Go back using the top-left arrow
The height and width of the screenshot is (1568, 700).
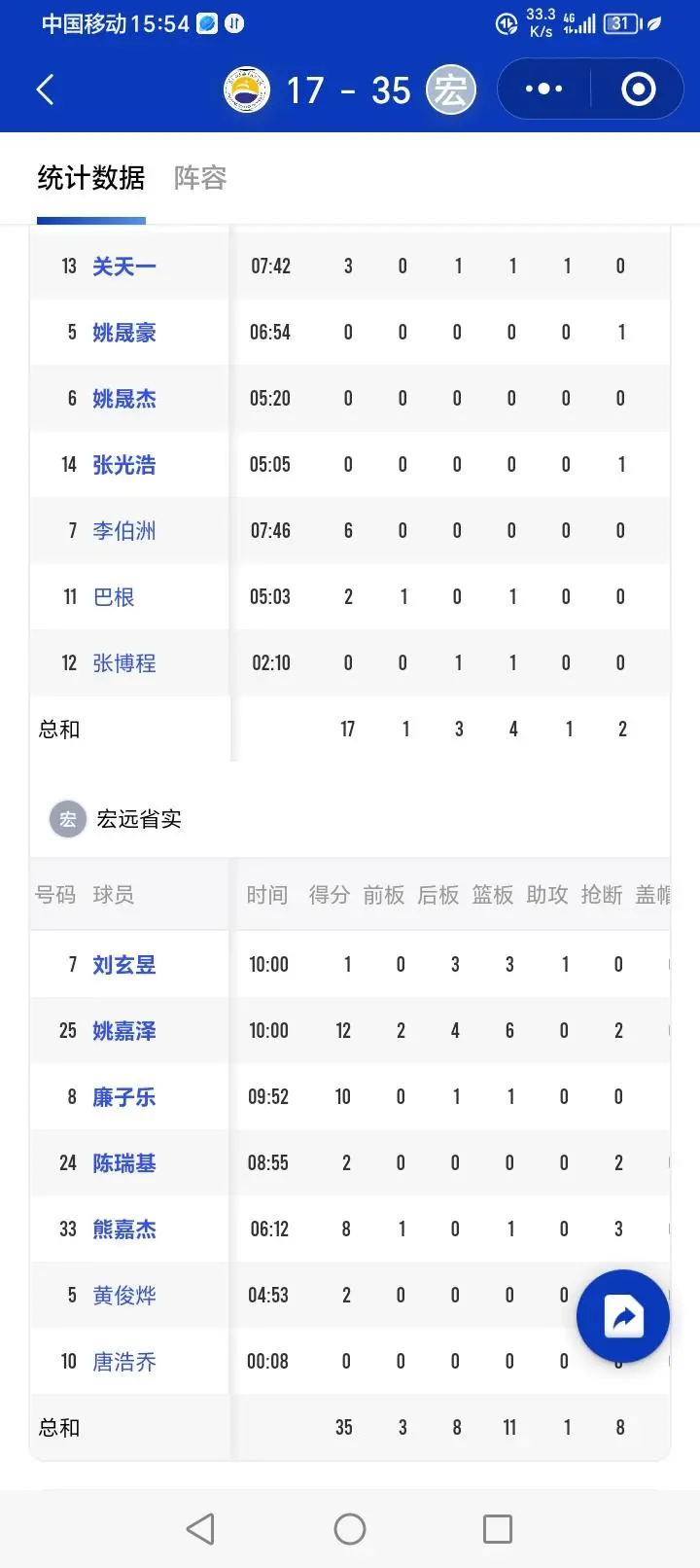(x=46, y=89)
